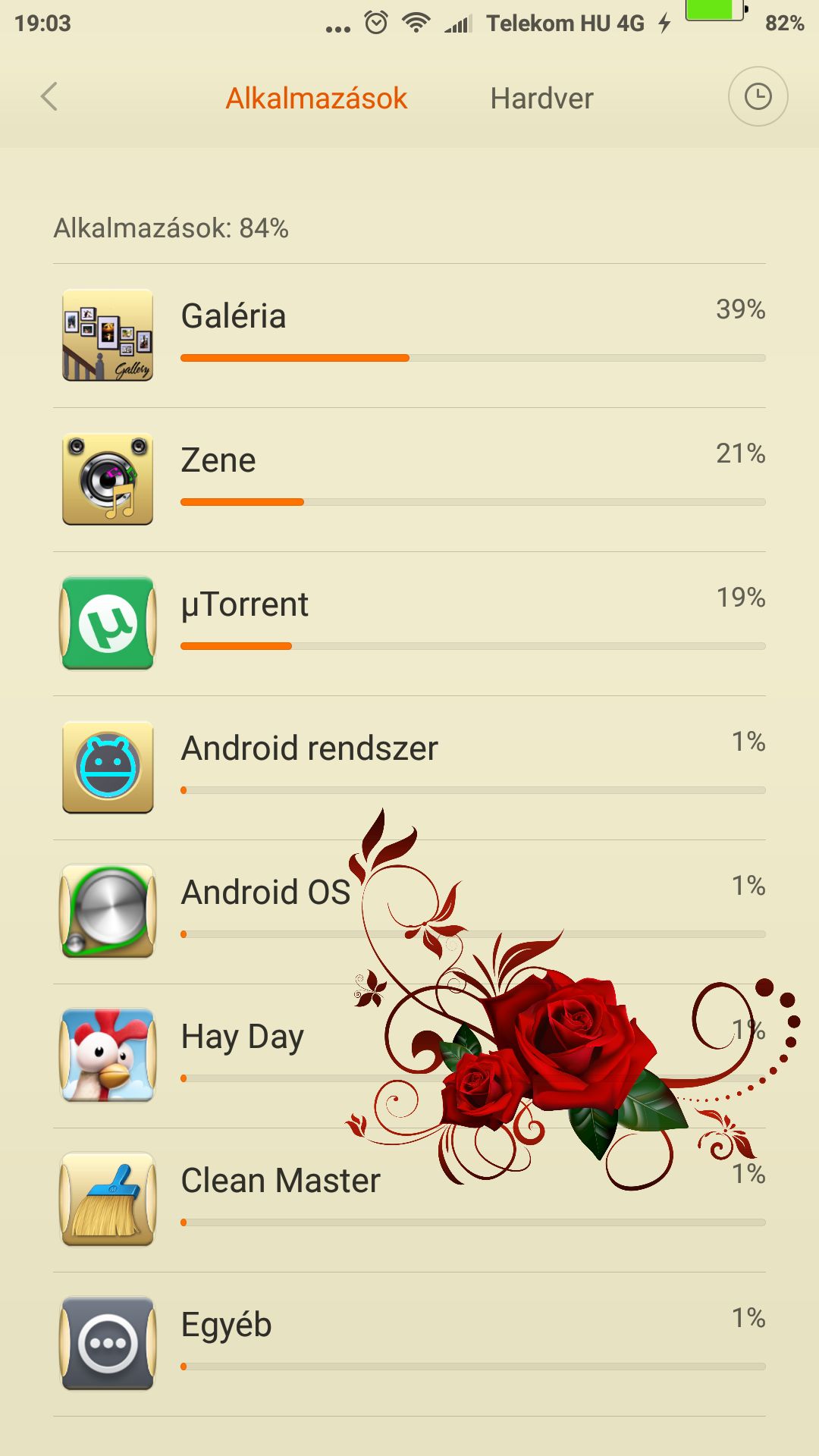Open the Clean Master row
This screenshot has width=819, height=1456.
[409, 1200]
